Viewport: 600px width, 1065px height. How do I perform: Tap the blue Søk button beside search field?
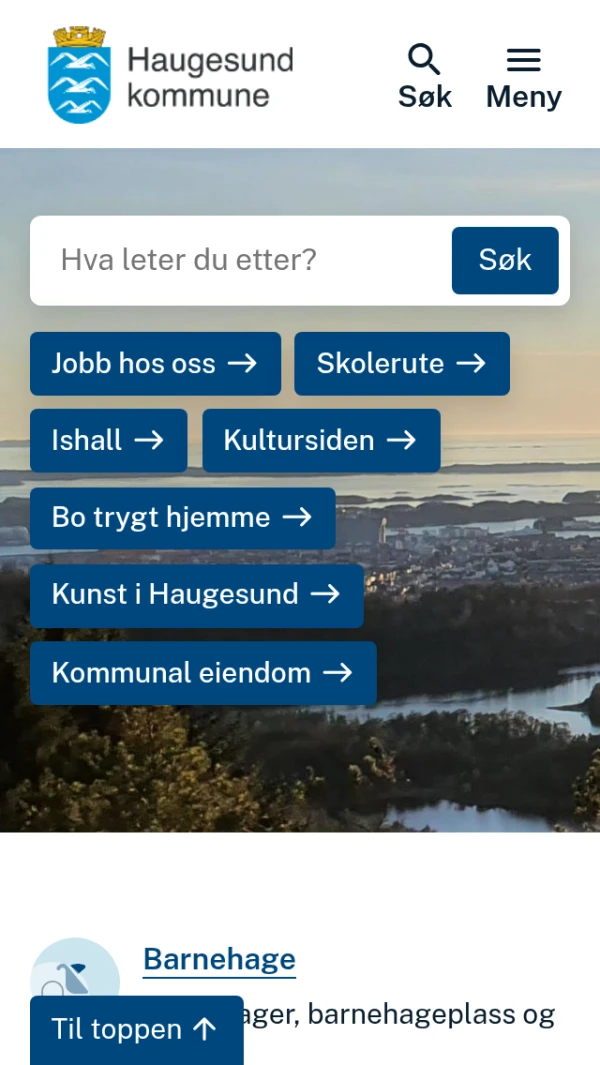[505, 261]
